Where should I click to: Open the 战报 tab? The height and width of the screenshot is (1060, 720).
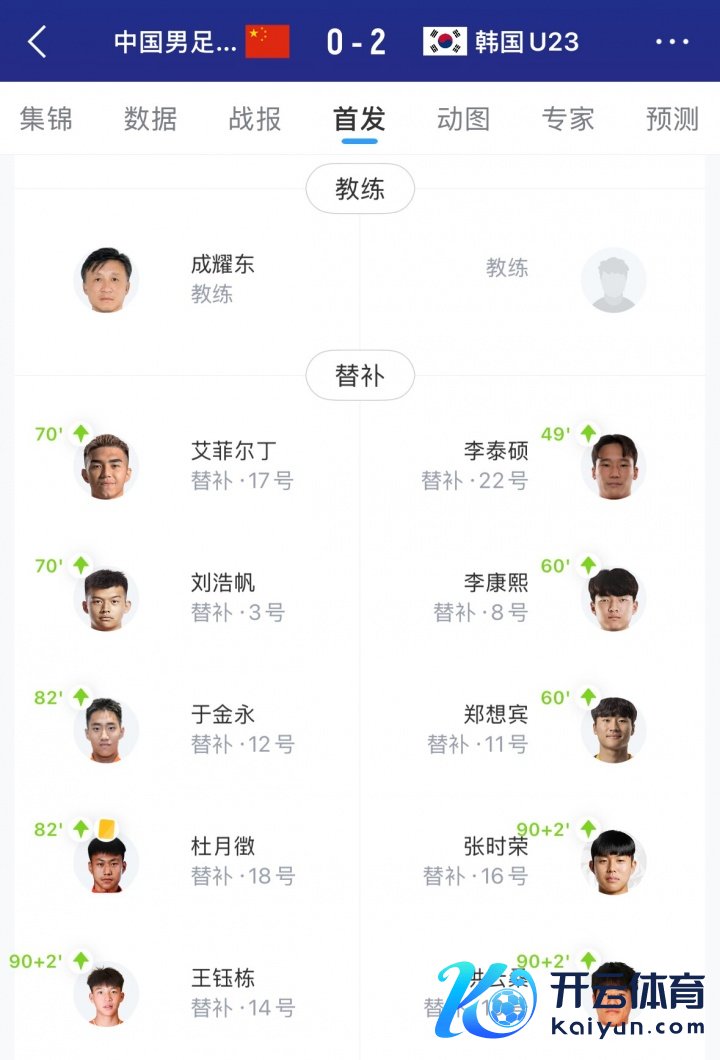(x=255, y=119)
